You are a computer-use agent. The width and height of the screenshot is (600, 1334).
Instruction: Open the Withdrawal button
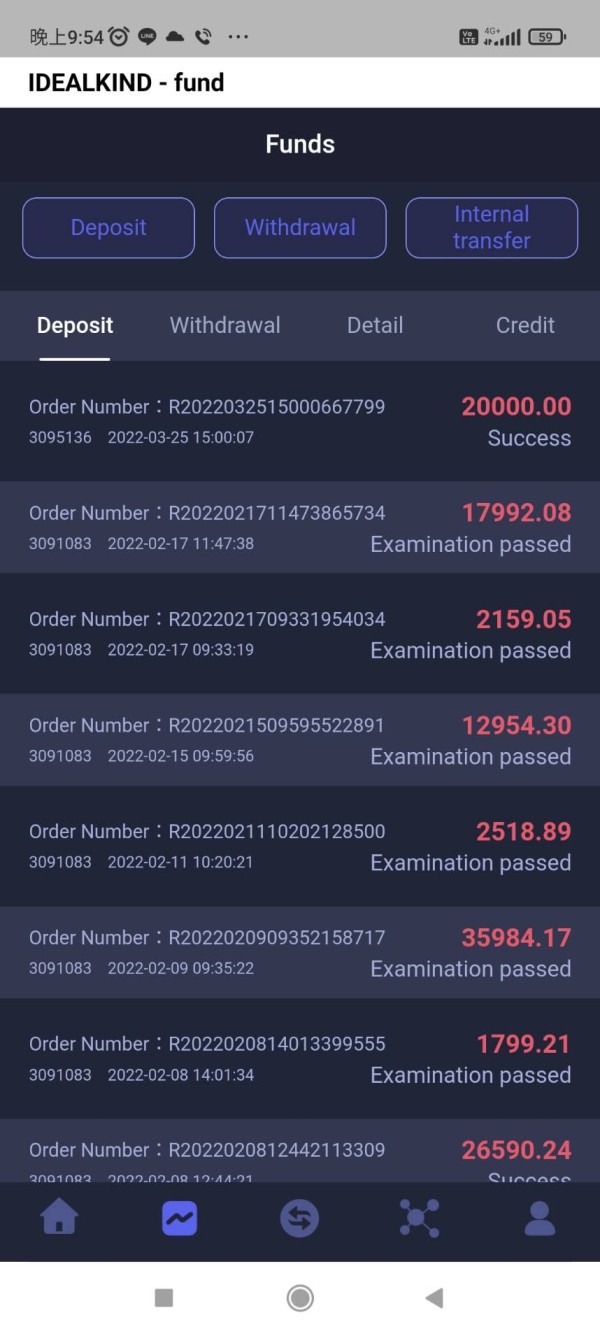point(300,228)
